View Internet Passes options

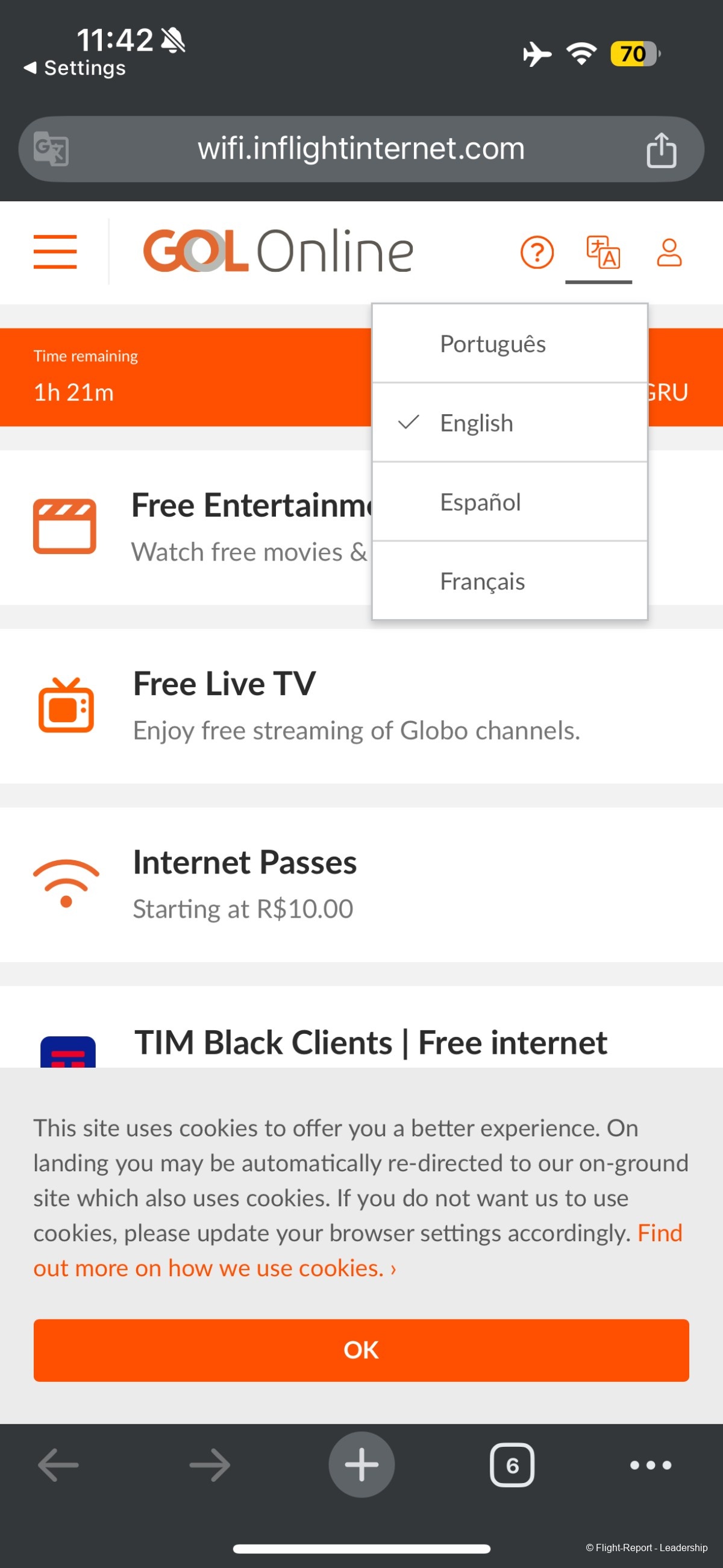243,884
